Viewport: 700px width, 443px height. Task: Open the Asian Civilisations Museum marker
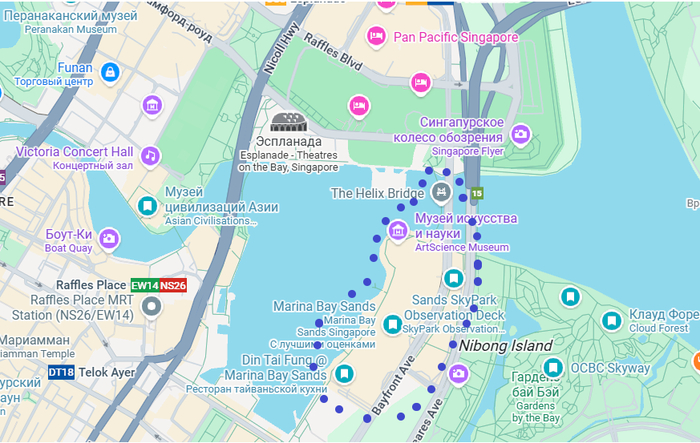coord(148,206)
